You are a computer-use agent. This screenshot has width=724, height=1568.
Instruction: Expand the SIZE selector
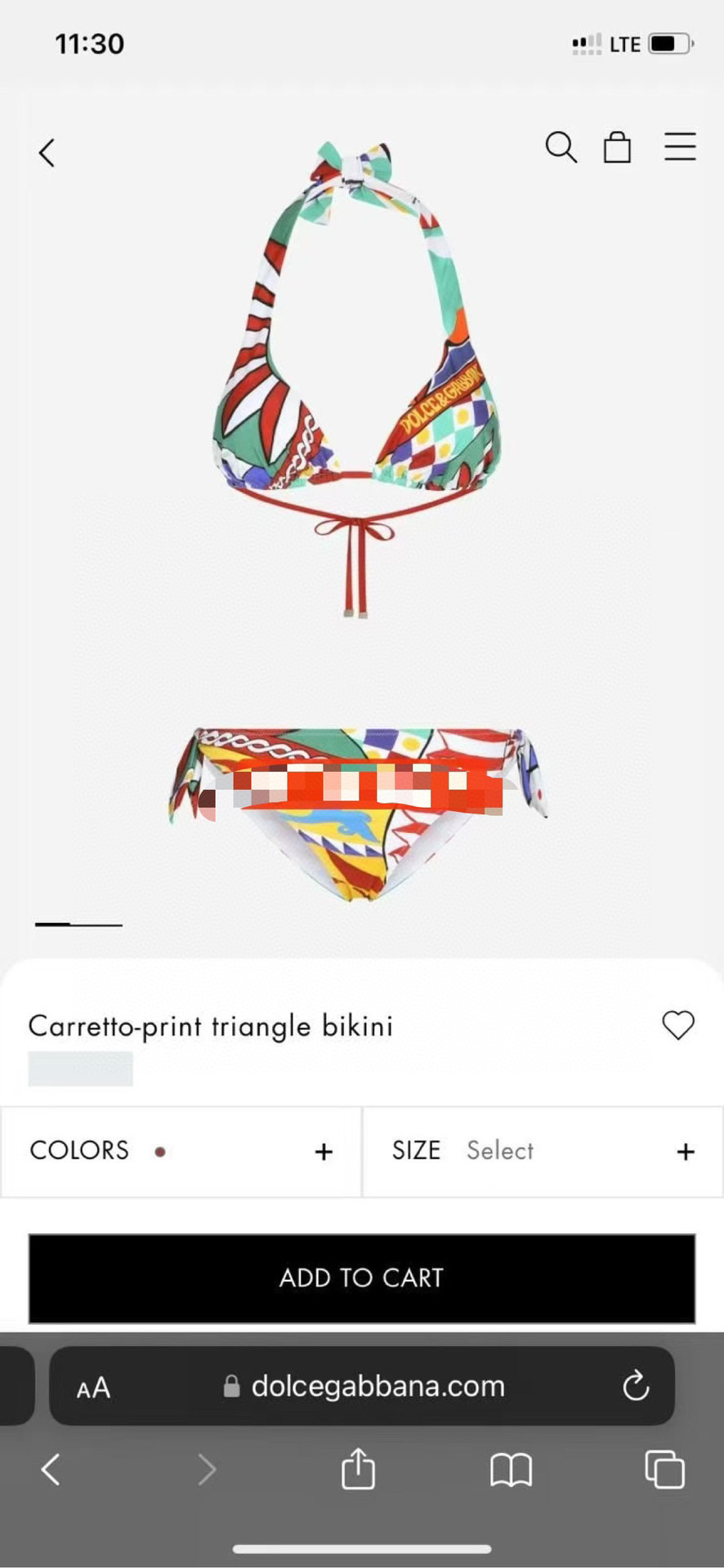pyautogui.click(x=686, y=1151)
